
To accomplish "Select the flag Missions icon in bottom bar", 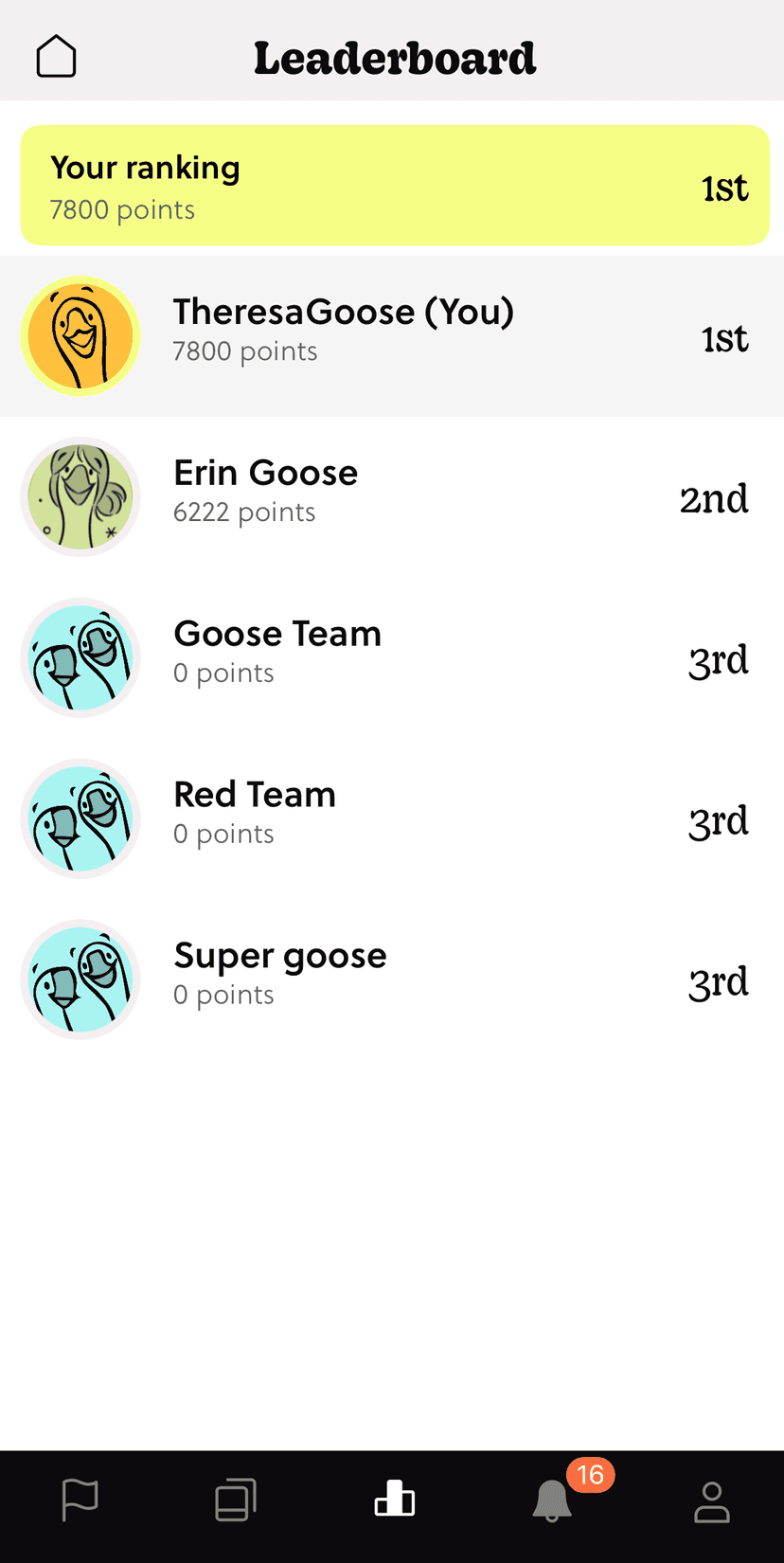I will [80, 1500].
